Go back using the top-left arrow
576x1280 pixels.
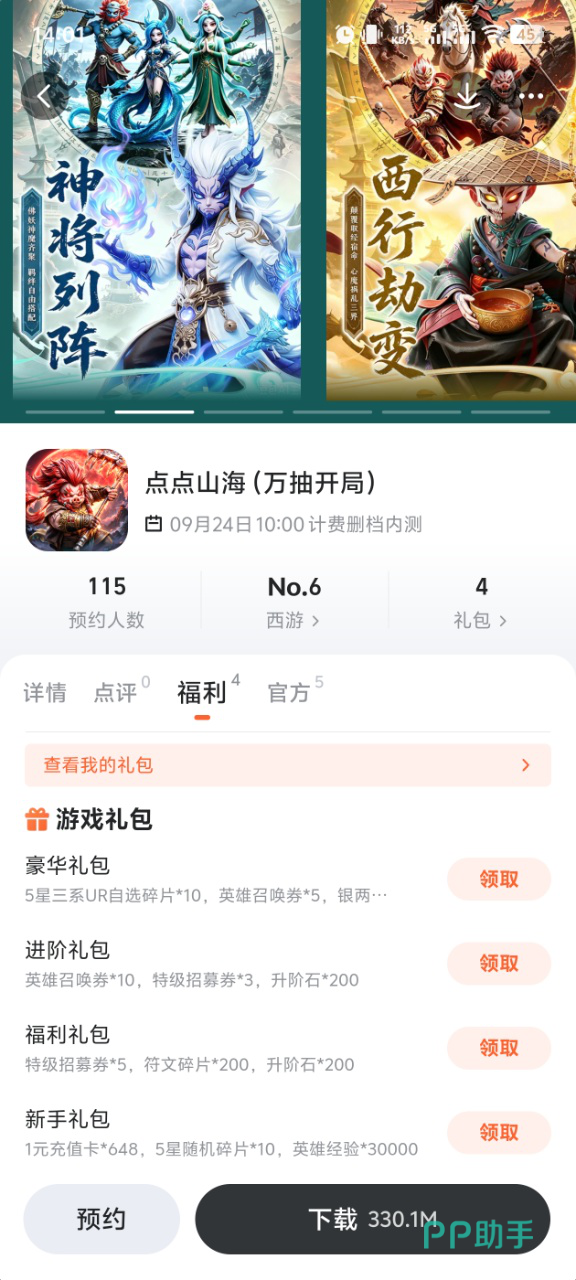pyautogui.click(x=45, y=96)
